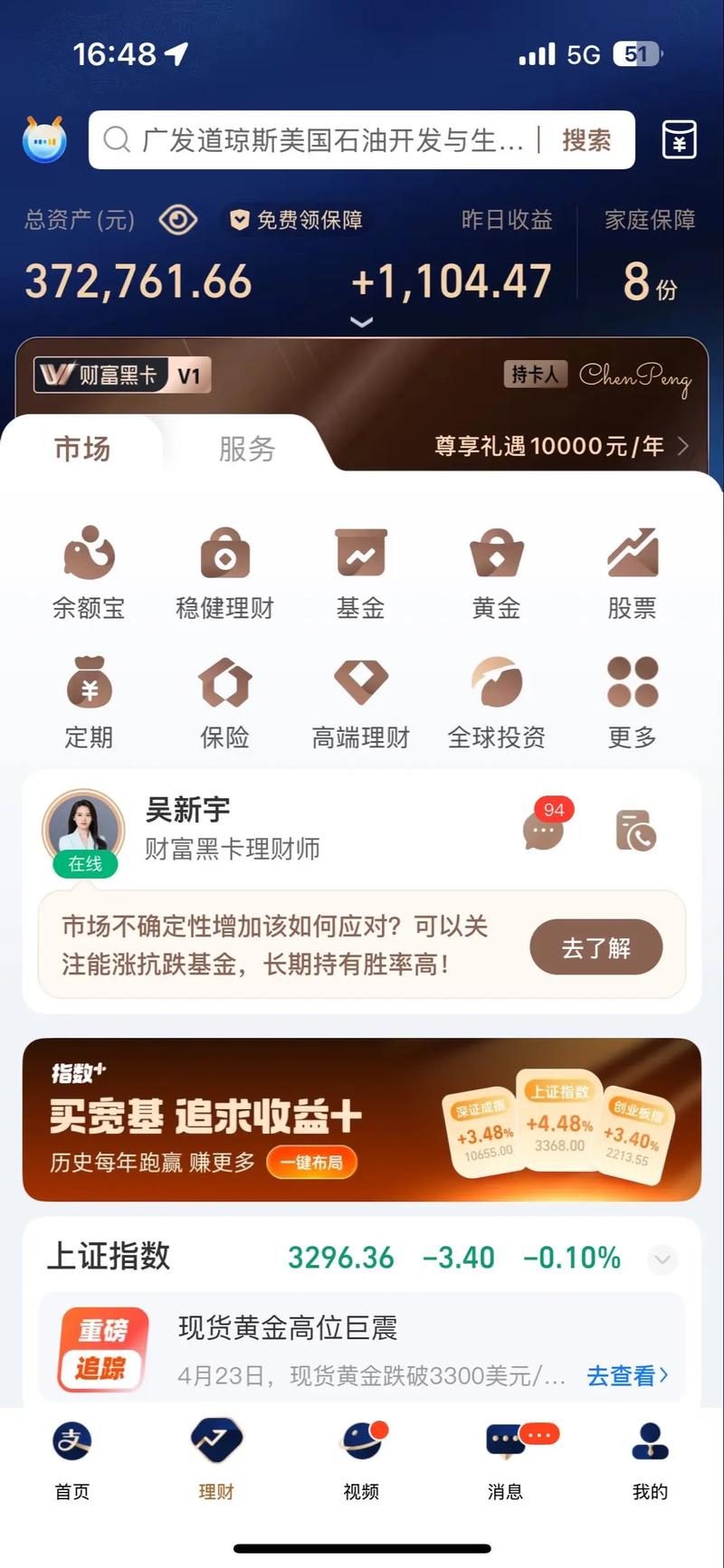Collapse the 上证指数 row chevron

coord(662,1259)
